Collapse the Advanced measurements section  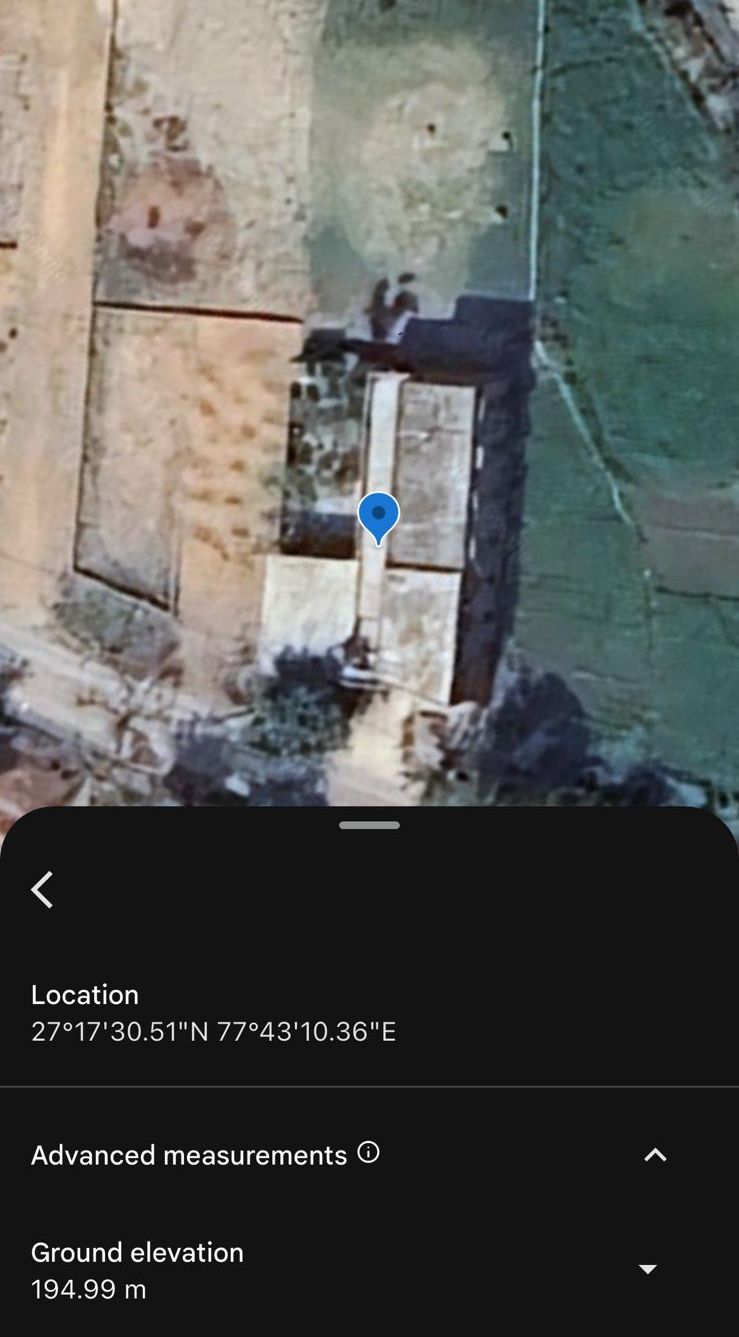(655, 1155)
